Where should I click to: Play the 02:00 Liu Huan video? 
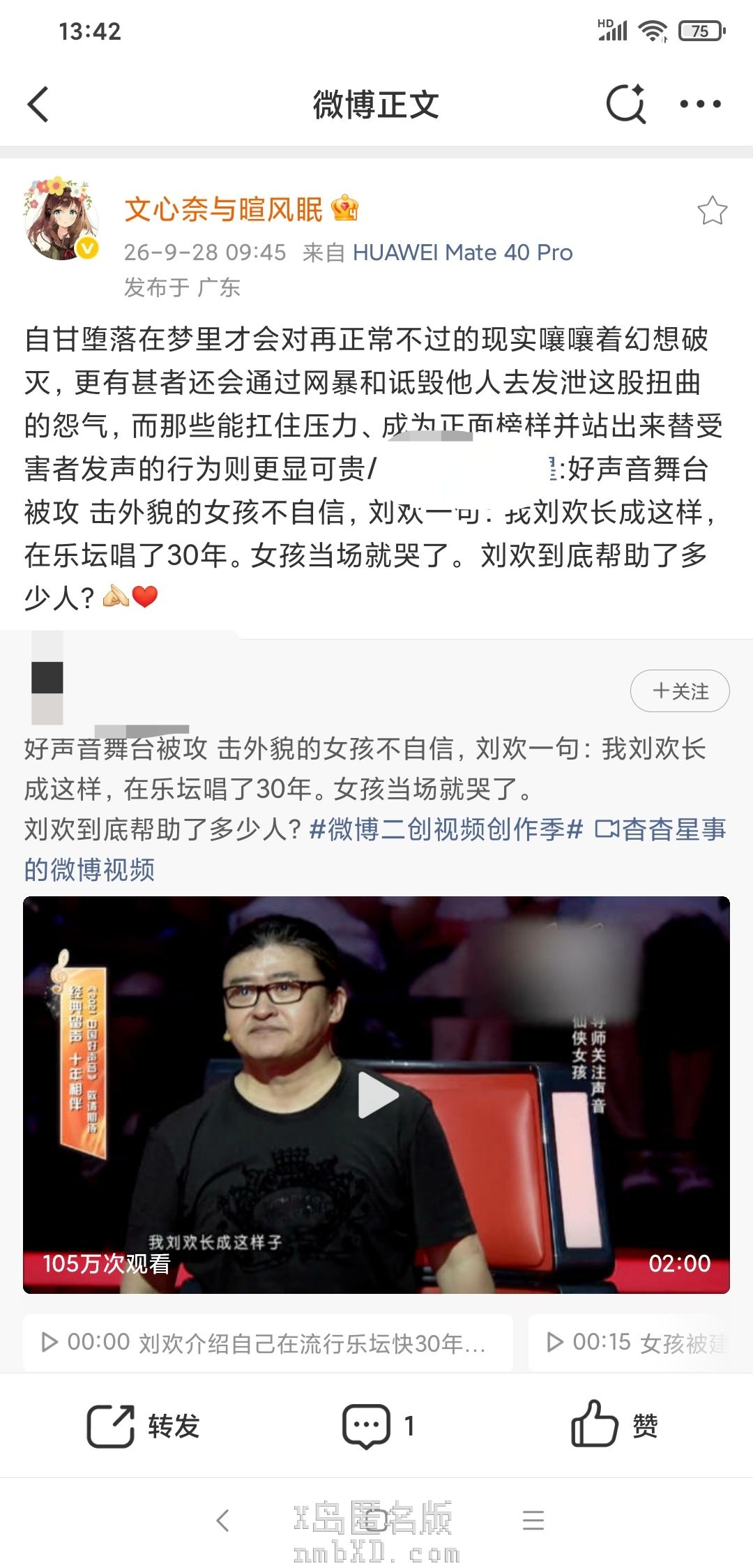pyautogui.click(x=376, y=1095)
